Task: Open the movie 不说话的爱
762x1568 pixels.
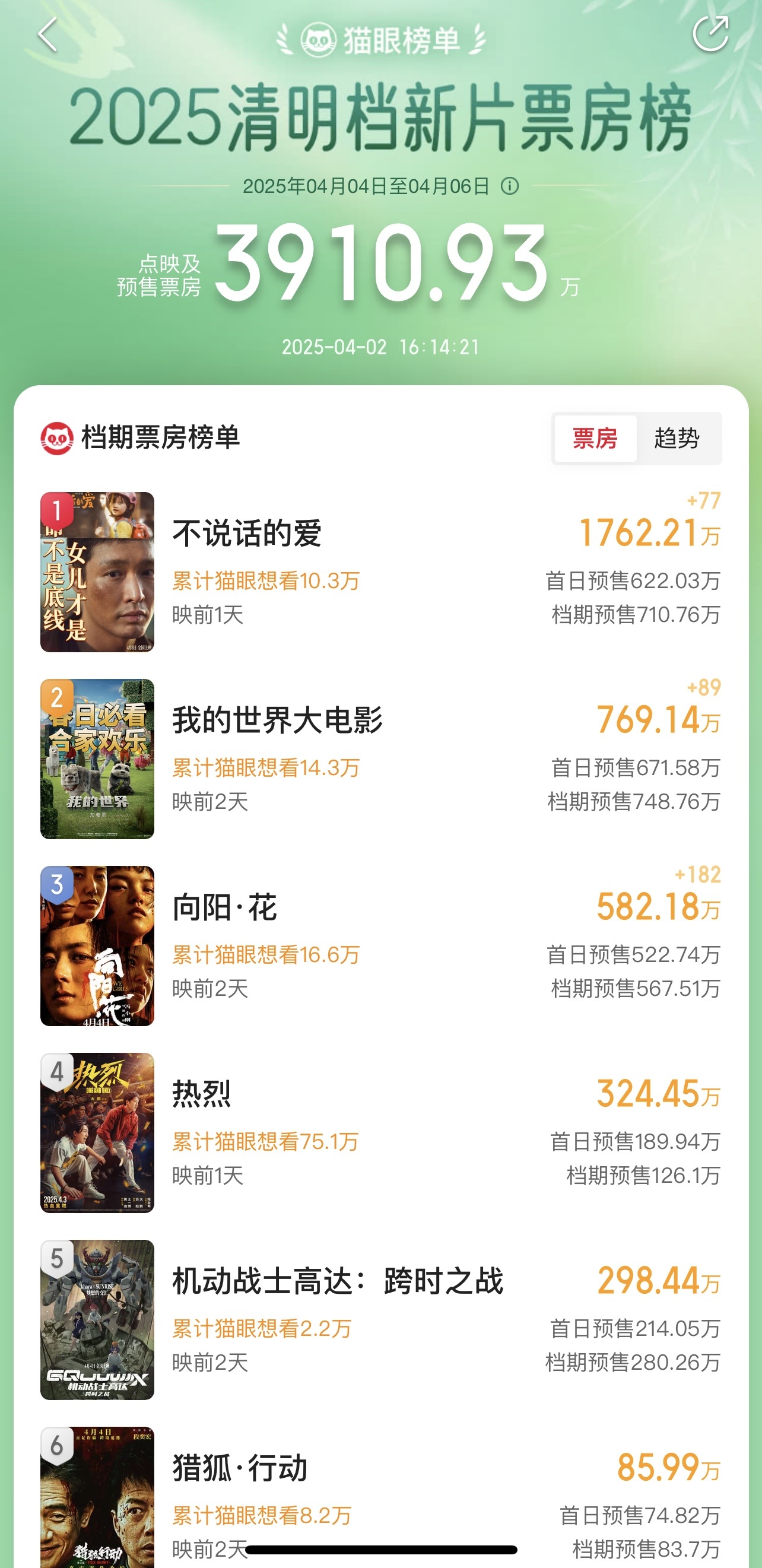Action: point(247,534)
